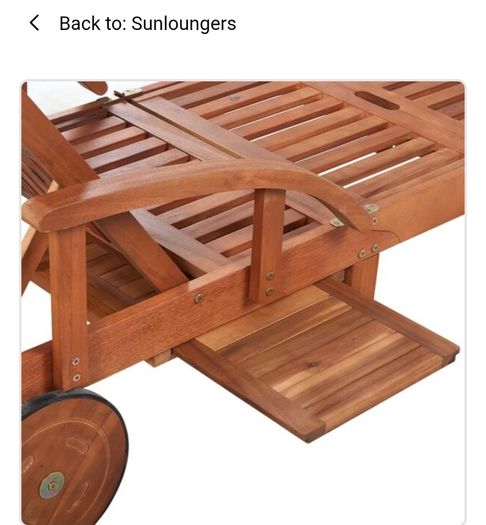
Task: Open the sunlounger product image
Action: click(x=243, y=302)
